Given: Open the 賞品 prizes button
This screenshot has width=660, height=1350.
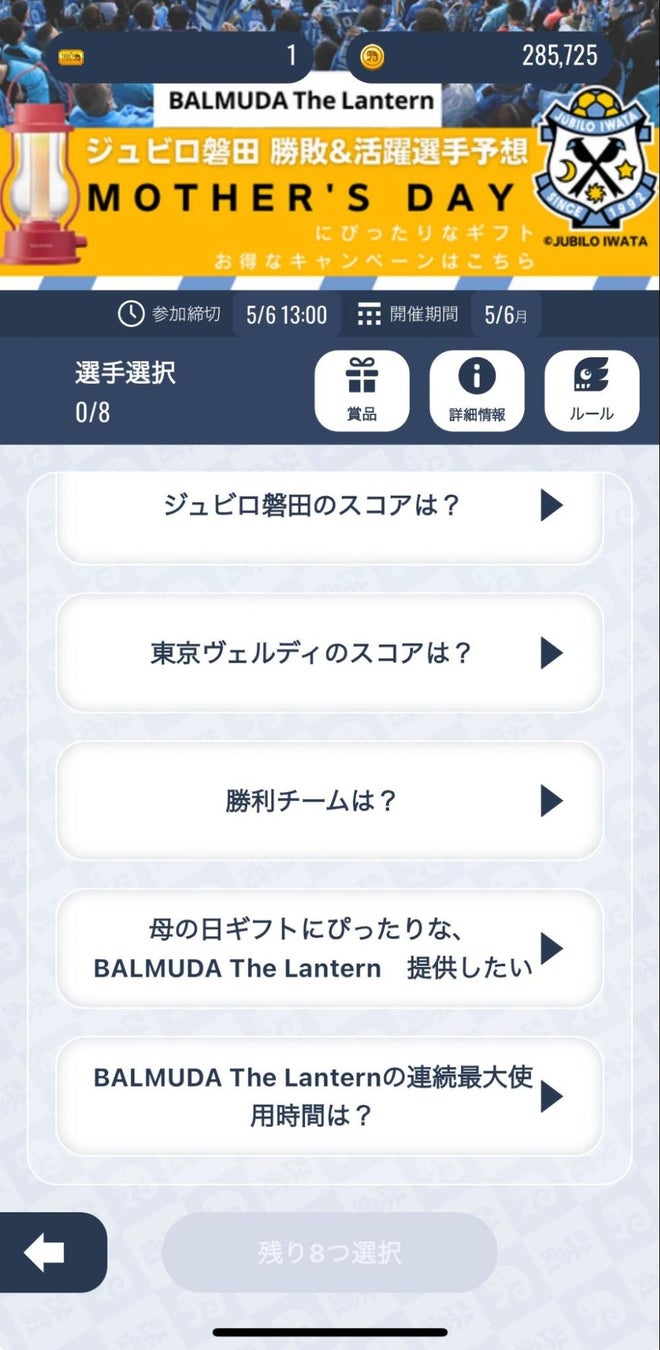Looking at the screenshot, I should tap(361, 391).
